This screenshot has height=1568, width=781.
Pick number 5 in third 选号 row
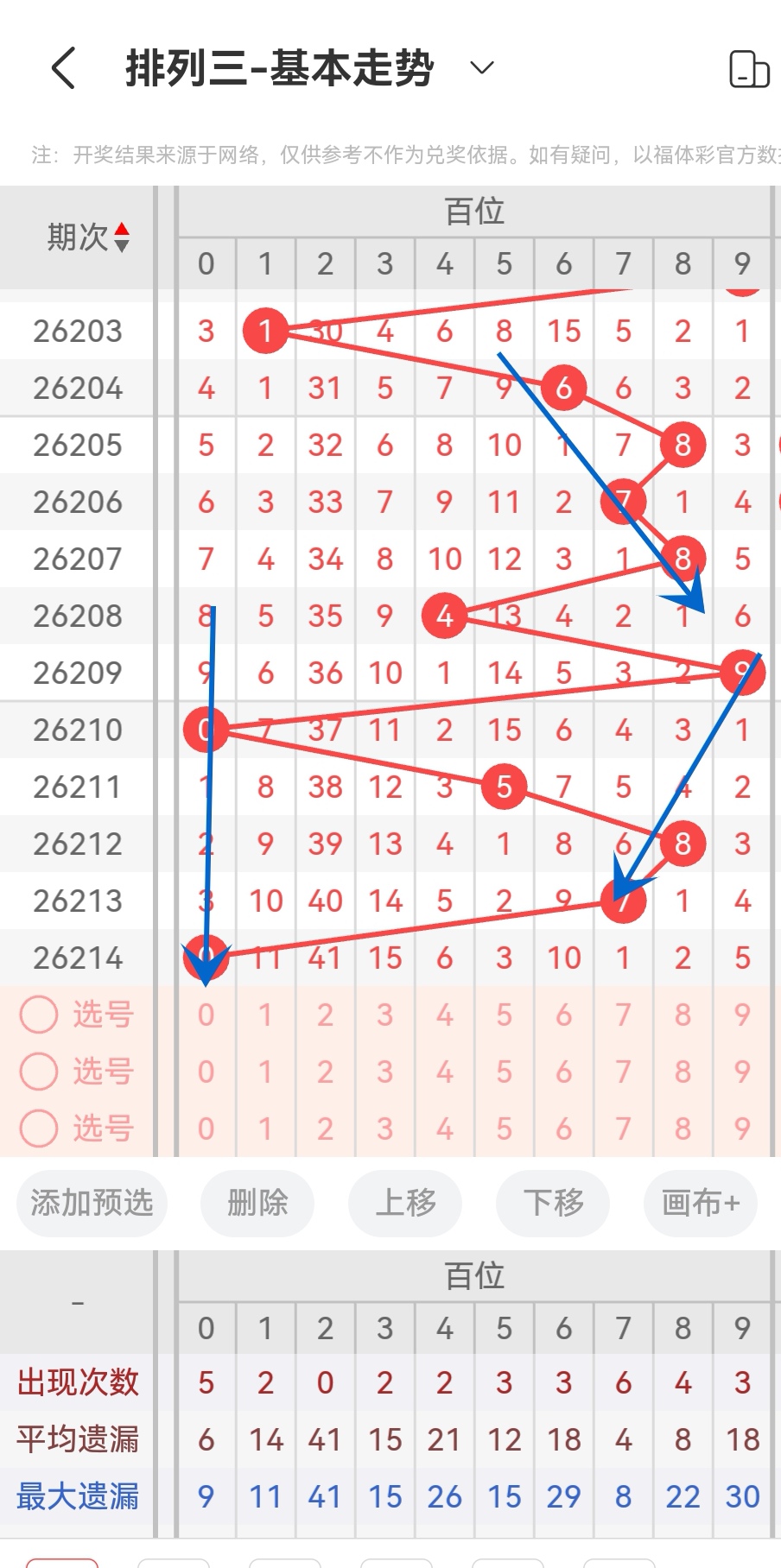504,1129
